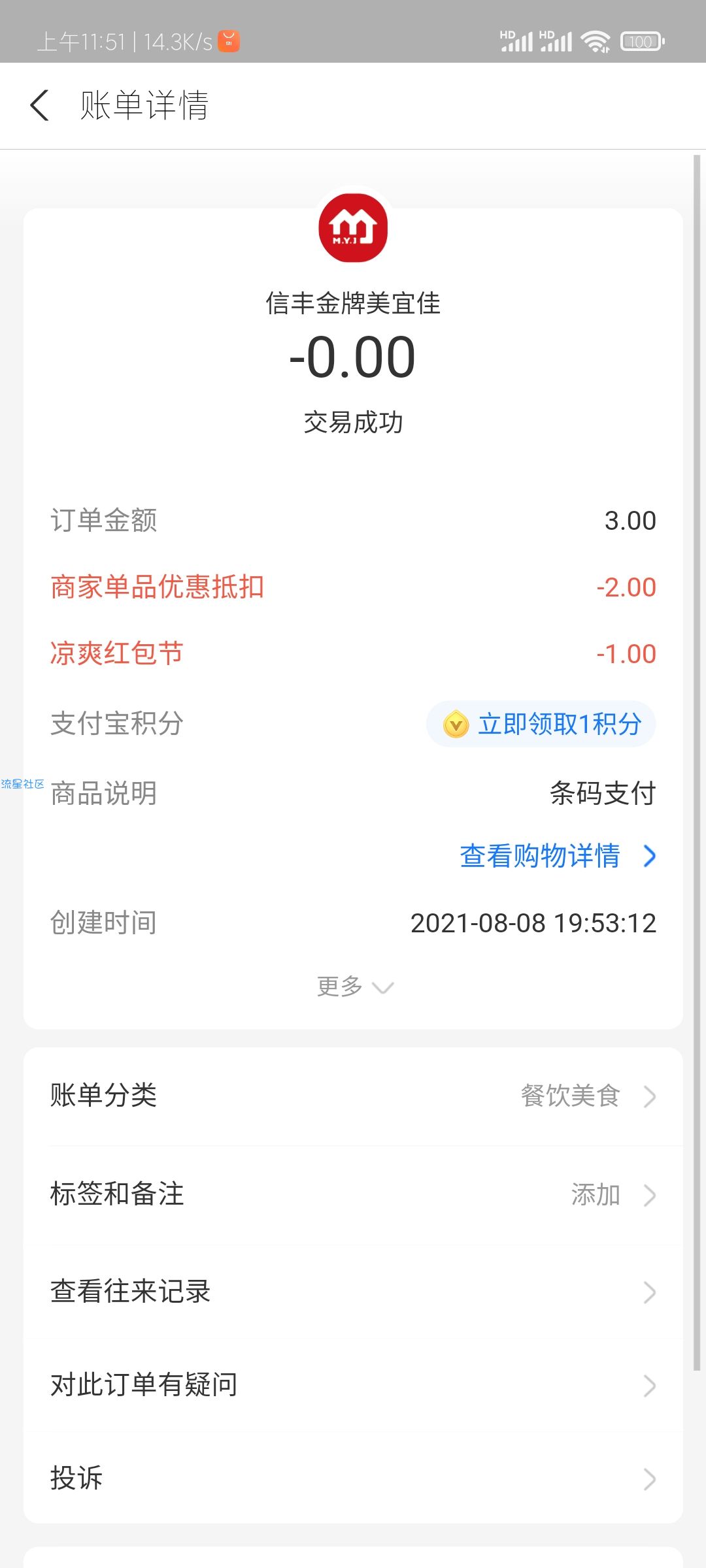Screen dimensions: 706x1568
Task: Open the 投诉 row
Action: pos(353,1478)
